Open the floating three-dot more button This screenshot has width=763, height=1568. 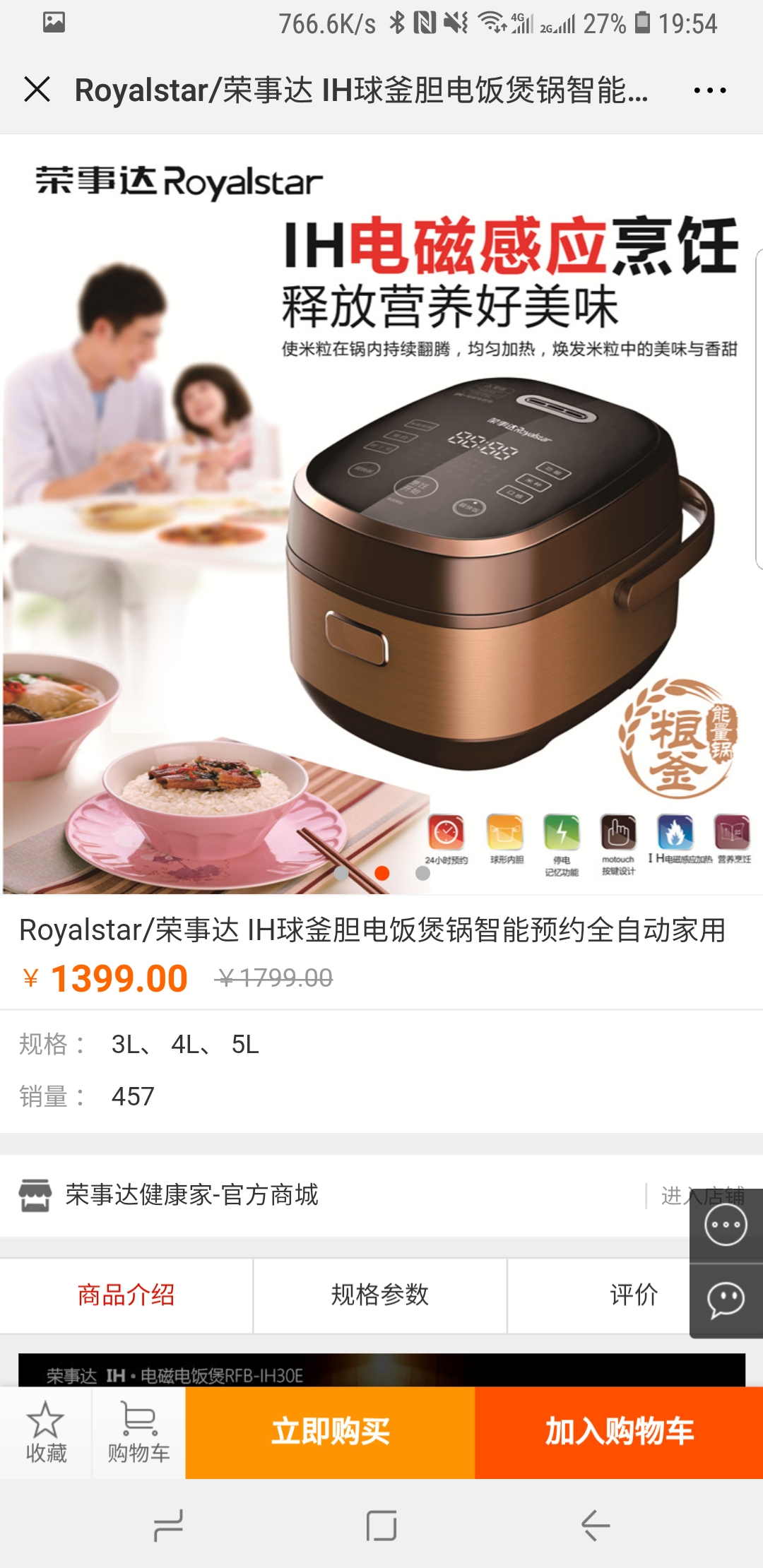coord(726,1225)
